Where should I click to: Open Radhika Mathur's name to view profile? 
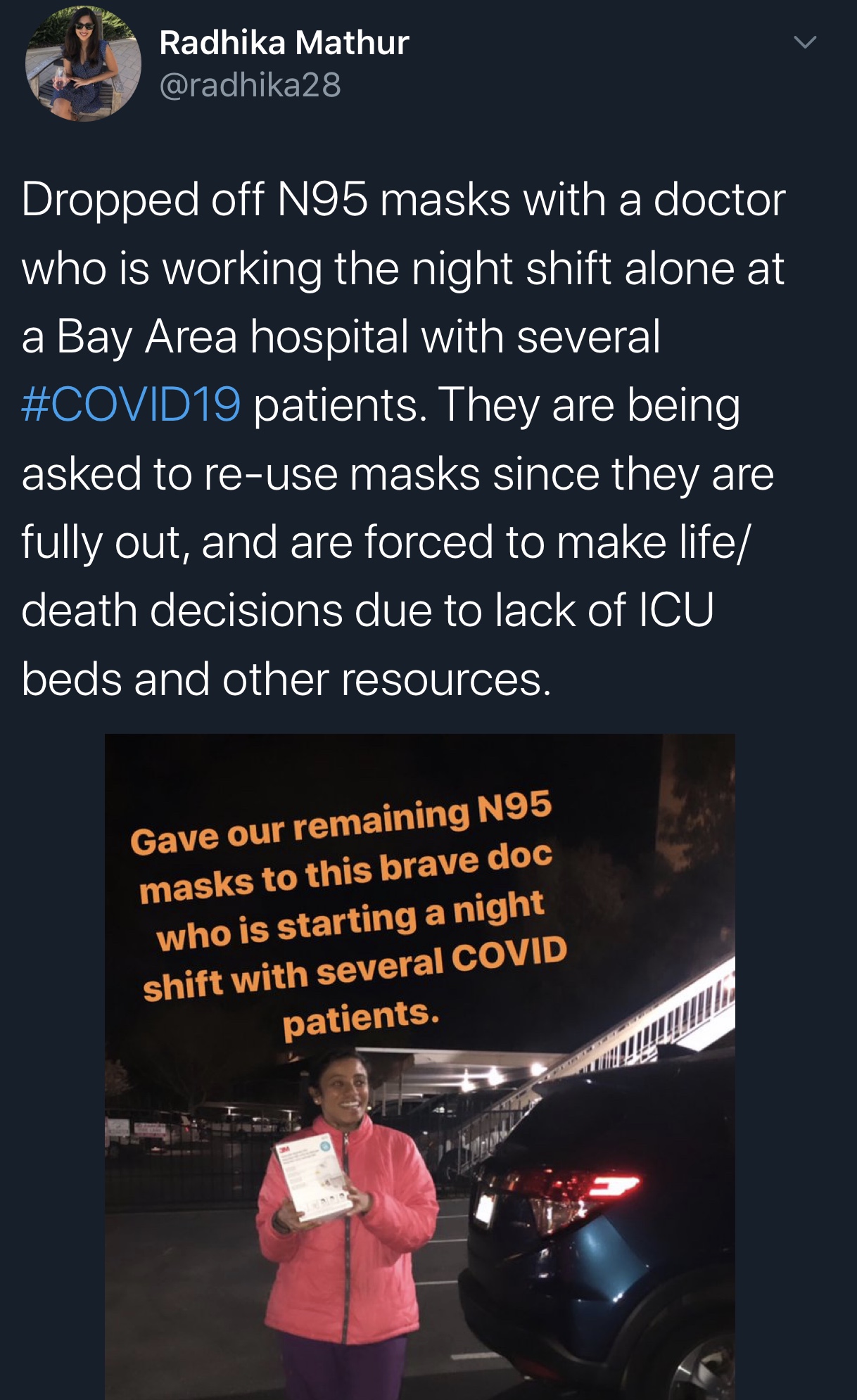click(x=284, y=43)
